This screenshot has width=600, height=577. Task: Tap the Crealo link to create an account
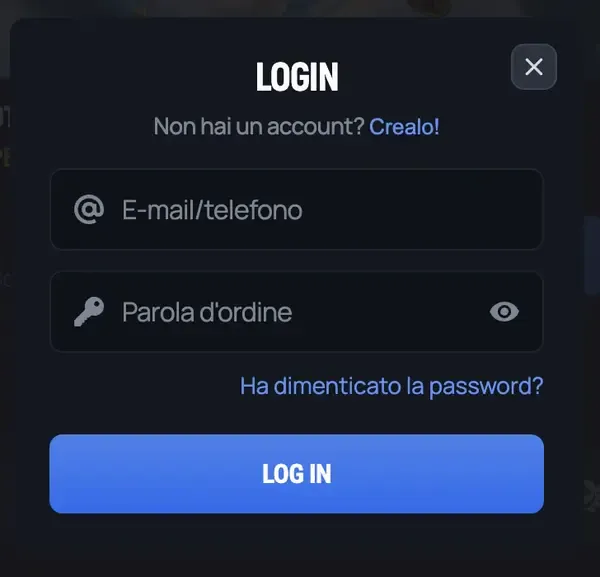404,127
